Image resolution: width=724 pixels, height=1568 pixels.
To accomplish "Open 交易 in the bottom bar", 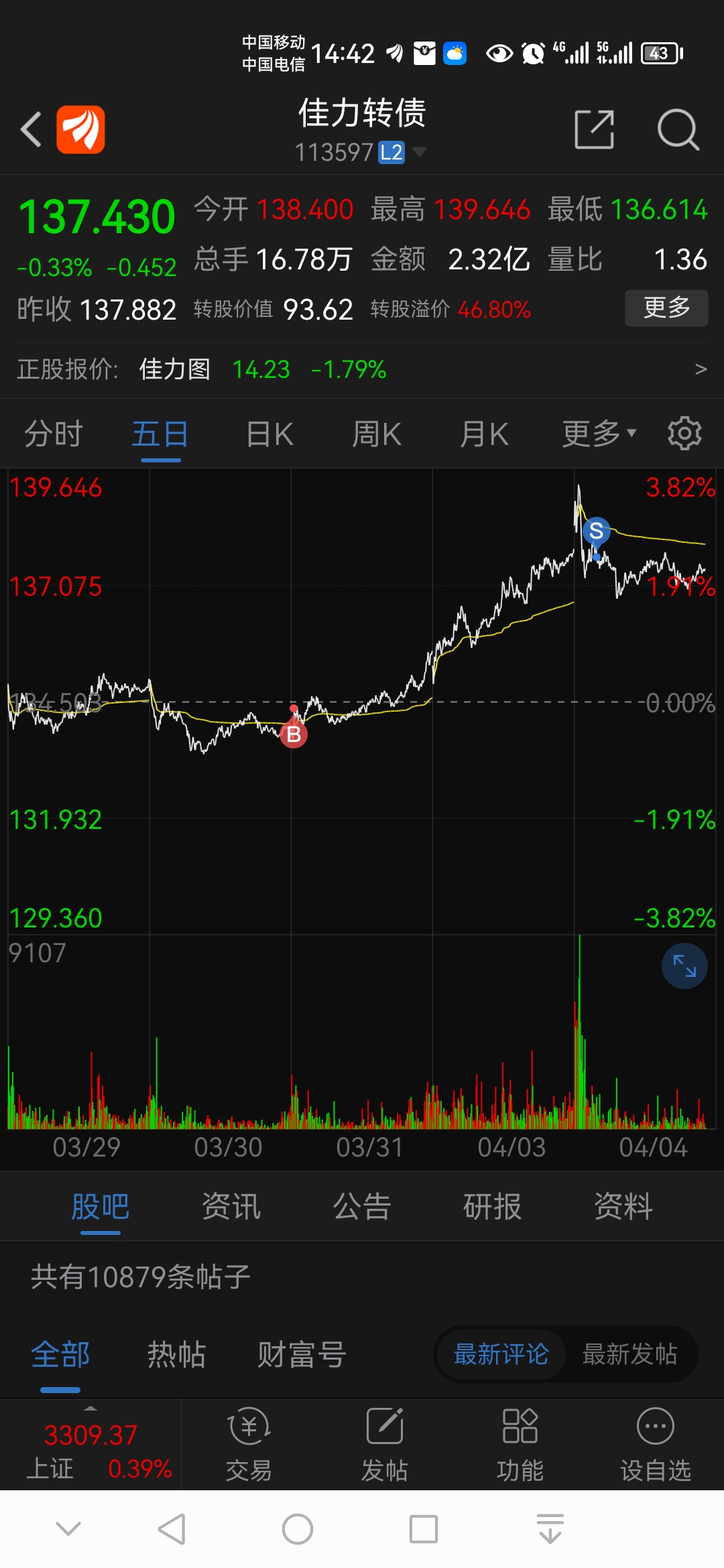I will click(x=249, y=1444).
